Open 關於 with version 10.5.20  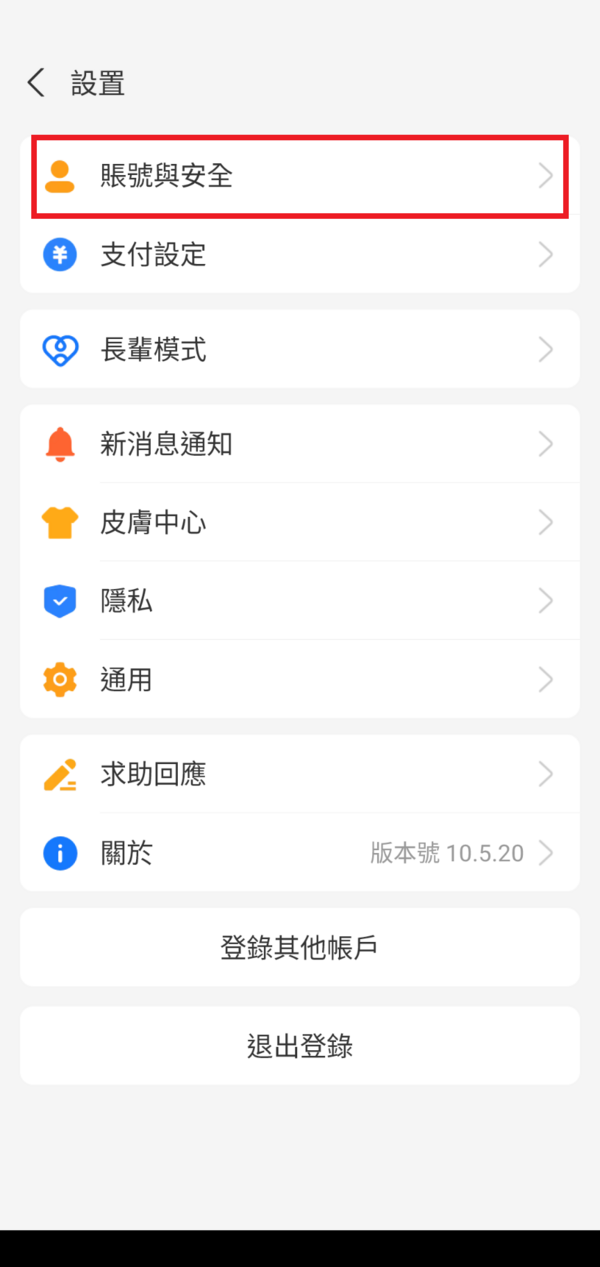[x=300, y=853]
